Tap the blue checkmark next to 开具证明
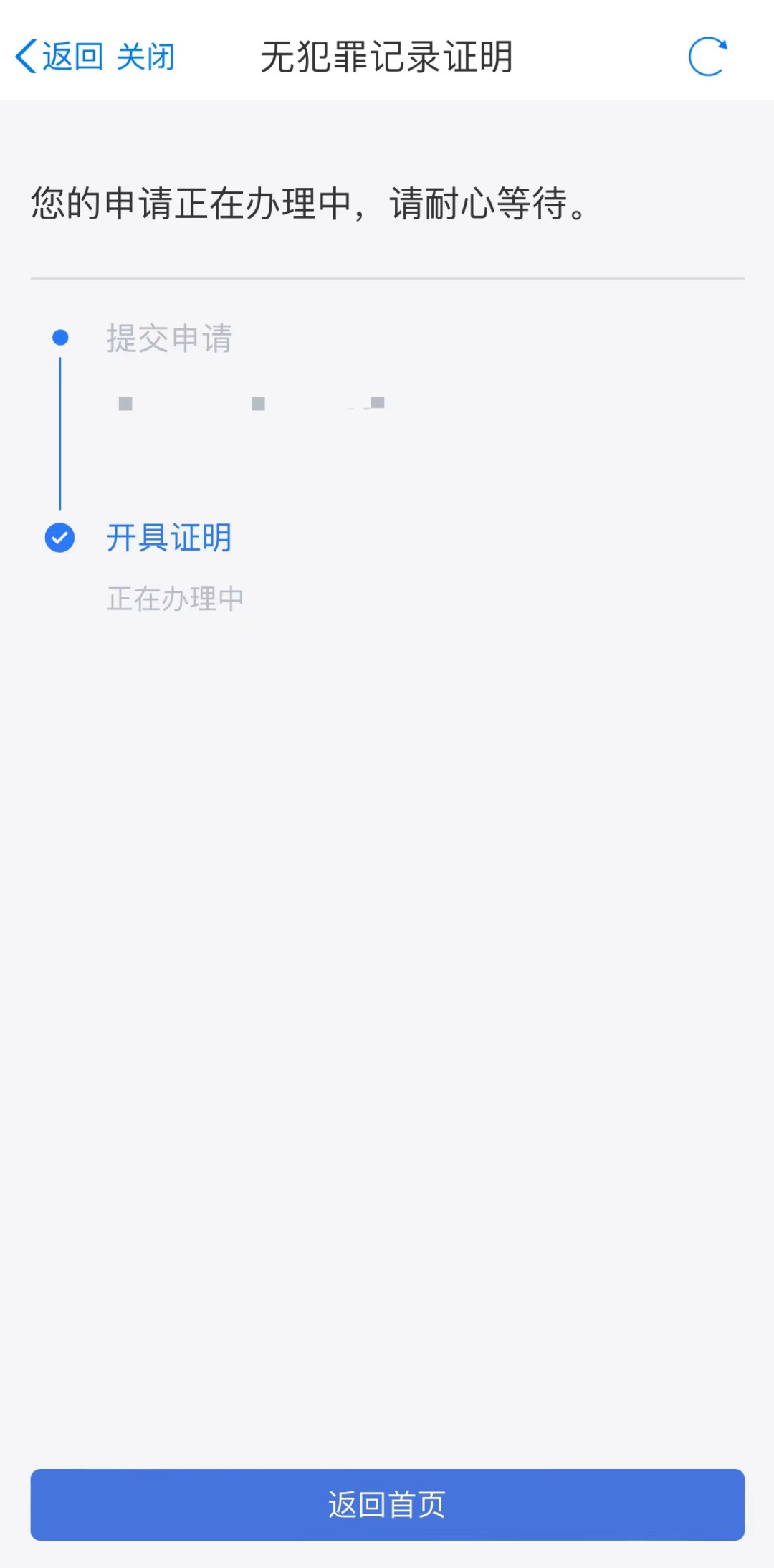The image size is (774, 1568). pyautogui.click(x=59, y=536)
